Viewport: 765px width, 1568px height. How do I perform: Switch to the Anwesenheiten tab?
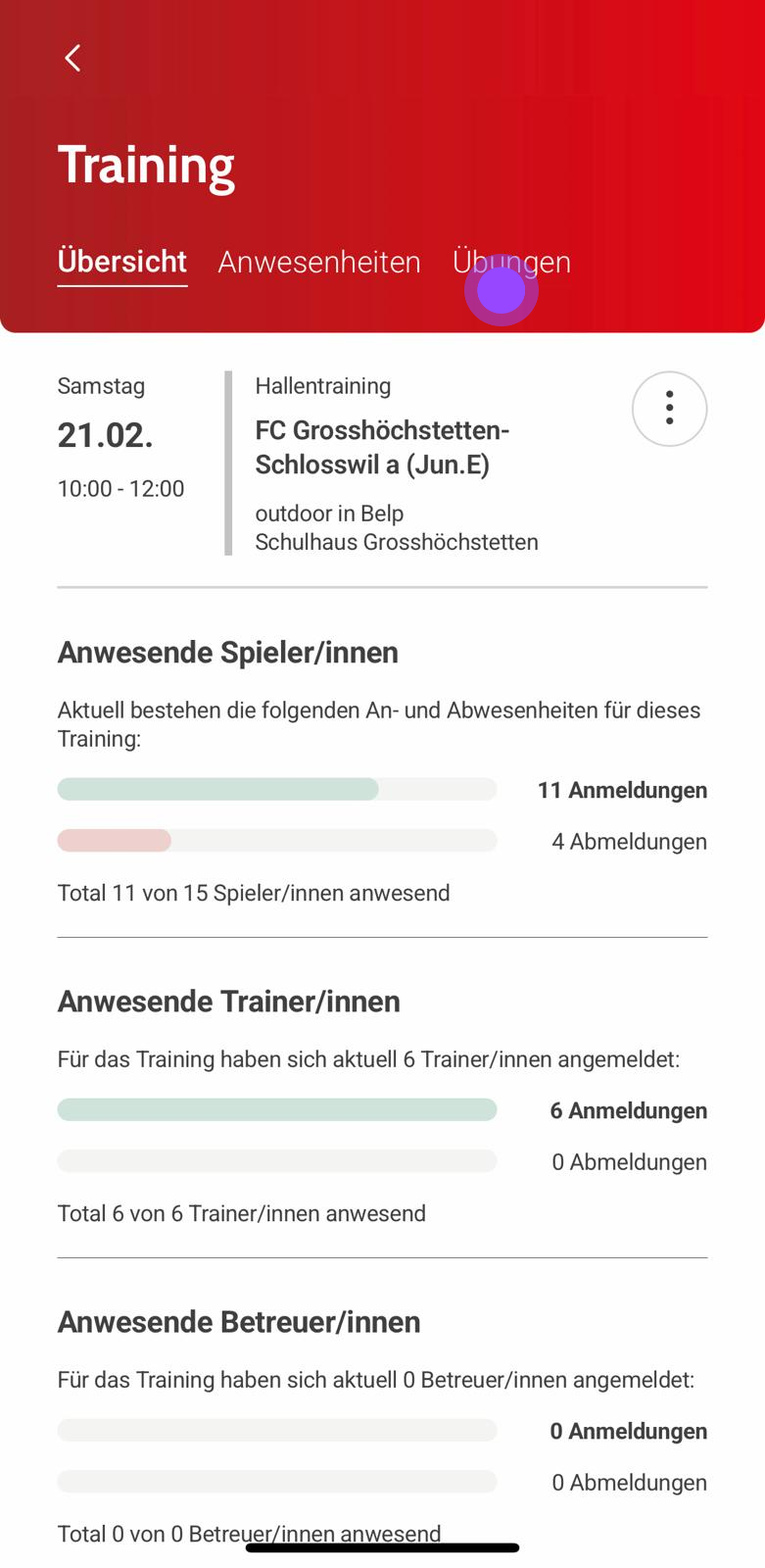(319, 262)
